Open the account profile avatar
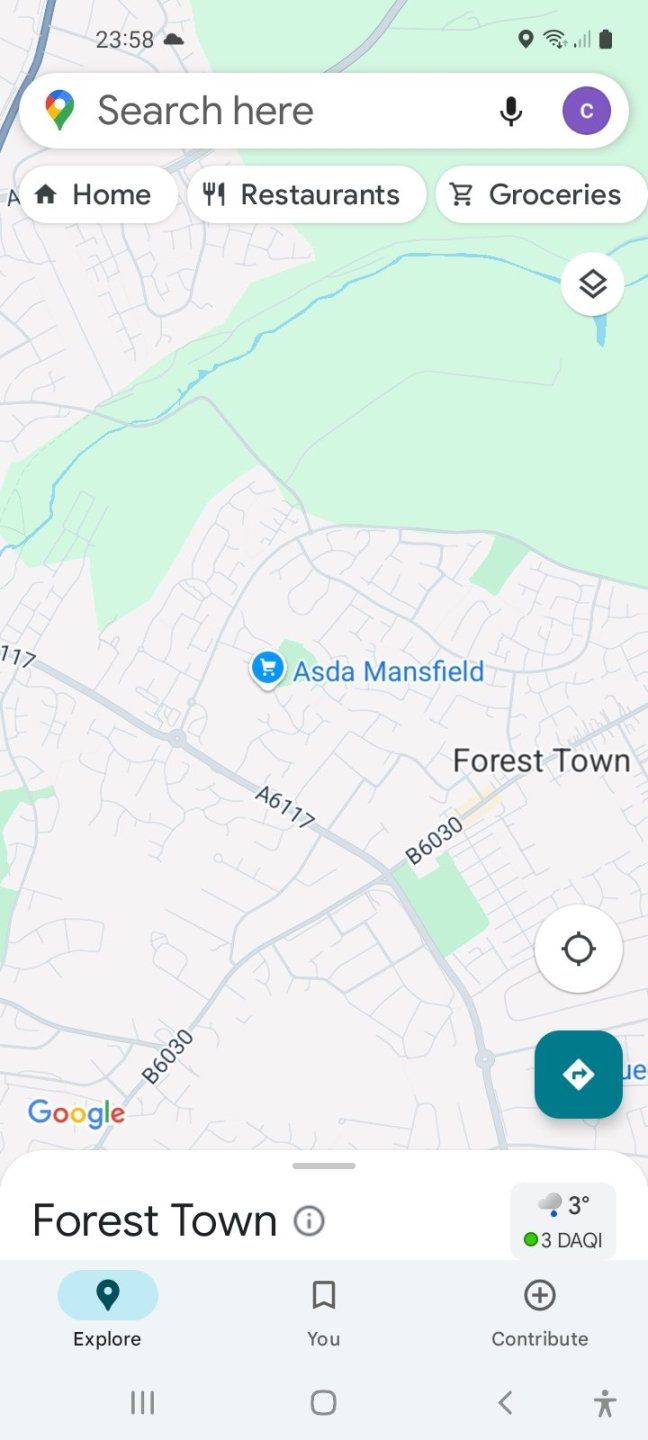Screen dimensions: 648x1440 (587, 111)
